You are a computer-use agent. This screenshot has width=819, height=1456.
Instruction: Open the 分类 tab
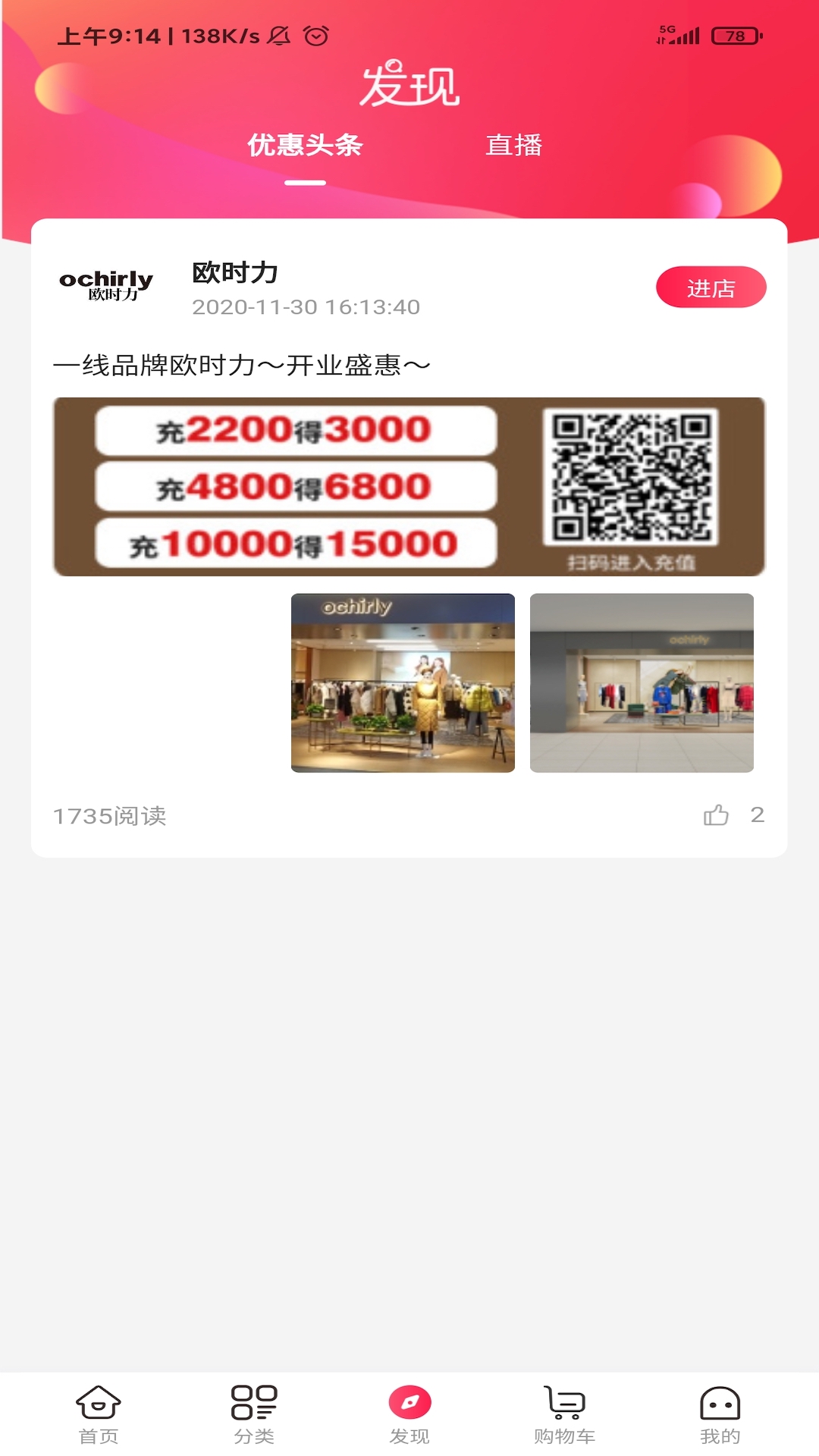click(x=254, y=1414)
